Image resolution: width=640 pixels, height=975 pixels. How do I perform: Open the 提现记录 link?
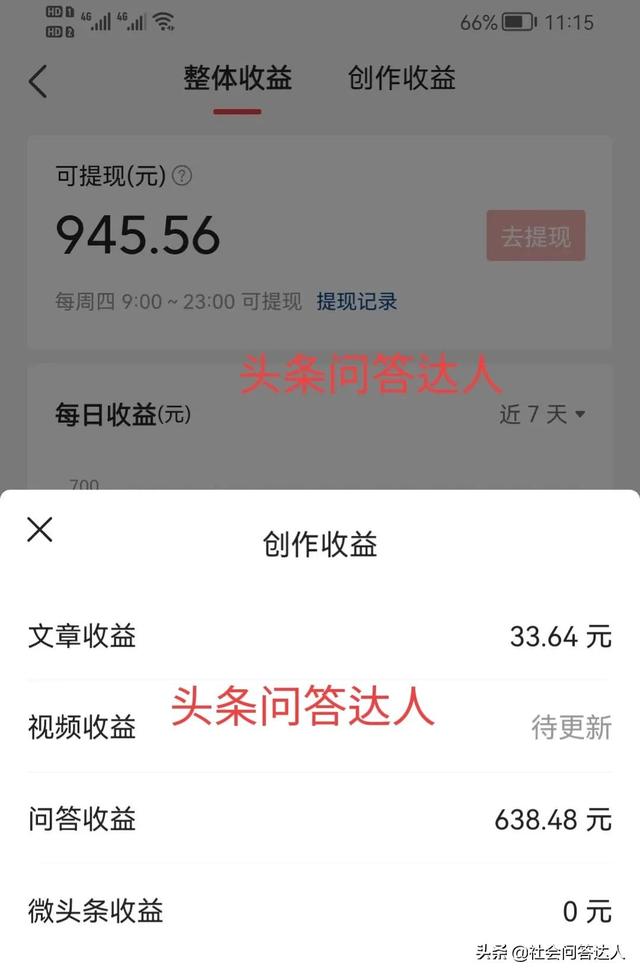357,301
